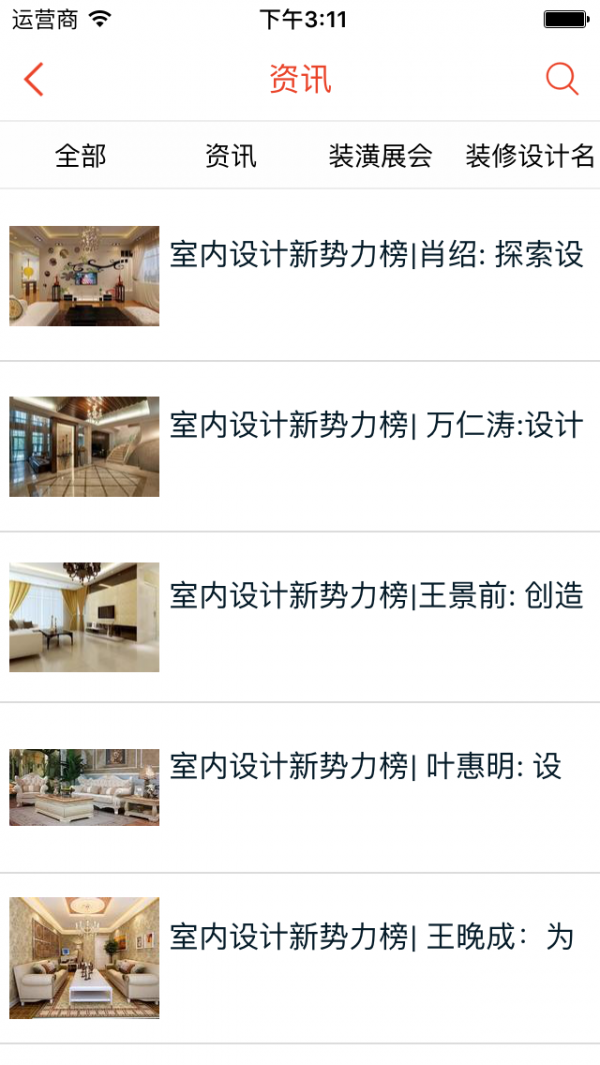Go back using the red arrow
Image resolution: width=600 pixels, height=1065 pixels.
pyautogui.click(x=34, y=79)
